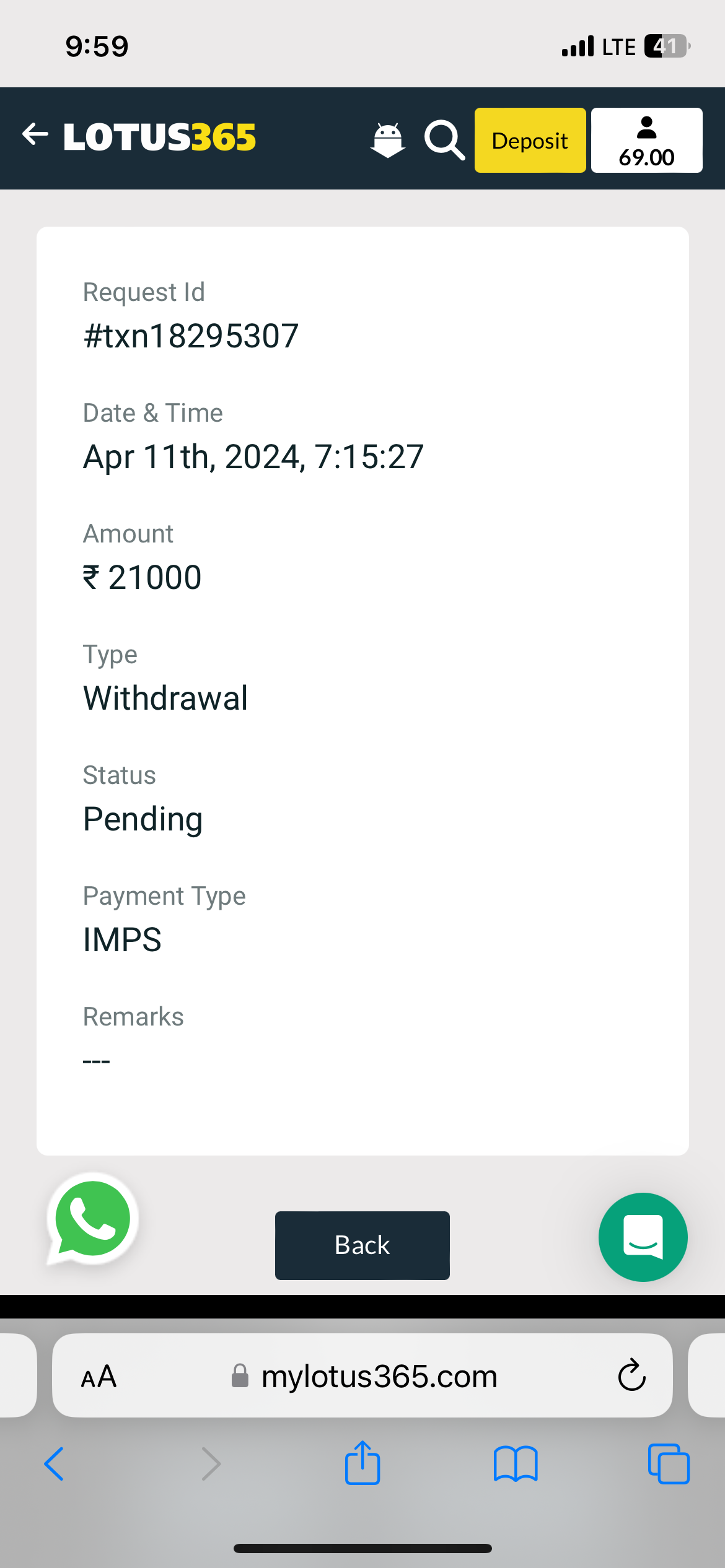The height and width of the screenshot is (1568, 725).
Task: Tap the yellow Deposit button
Action: point(530,141)
